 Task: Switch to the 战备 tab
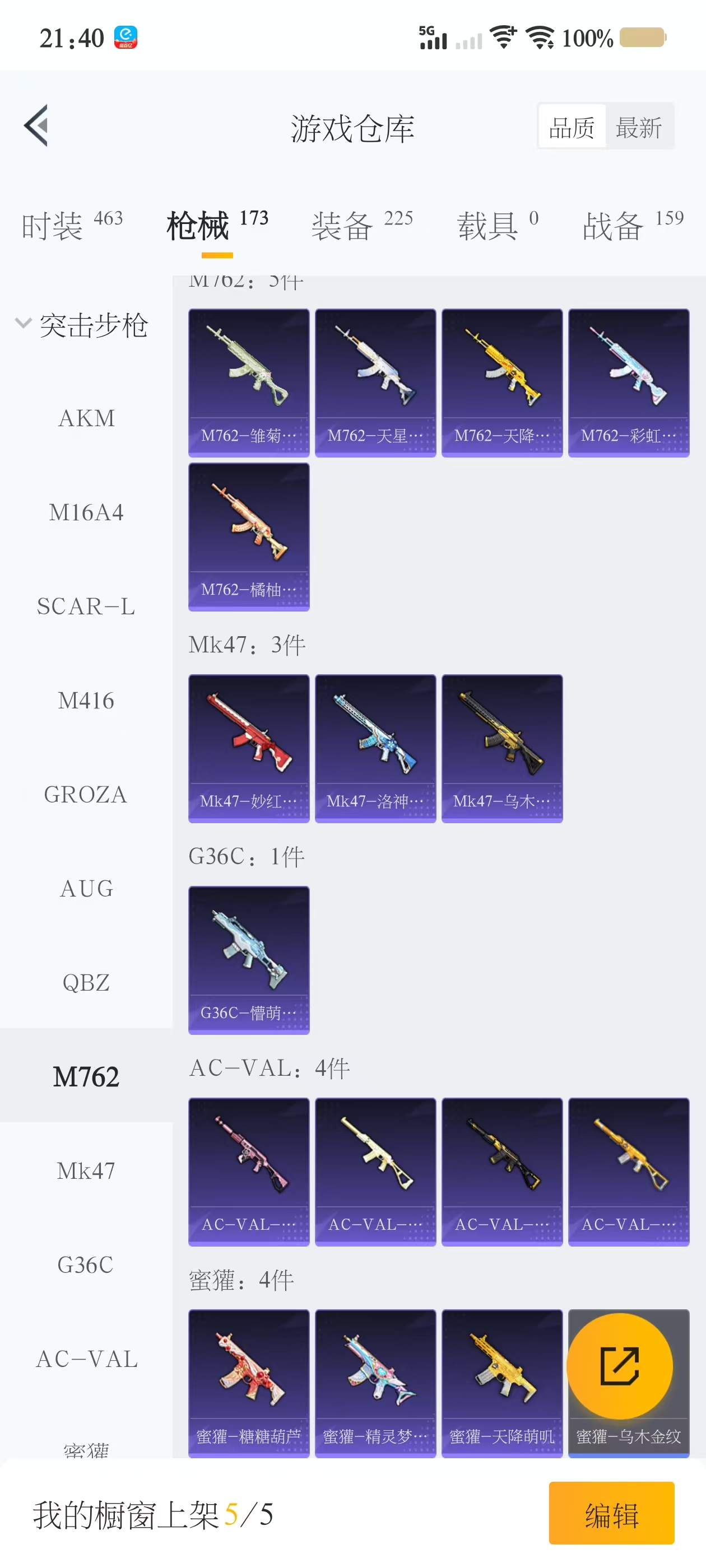tap(632, 225)
